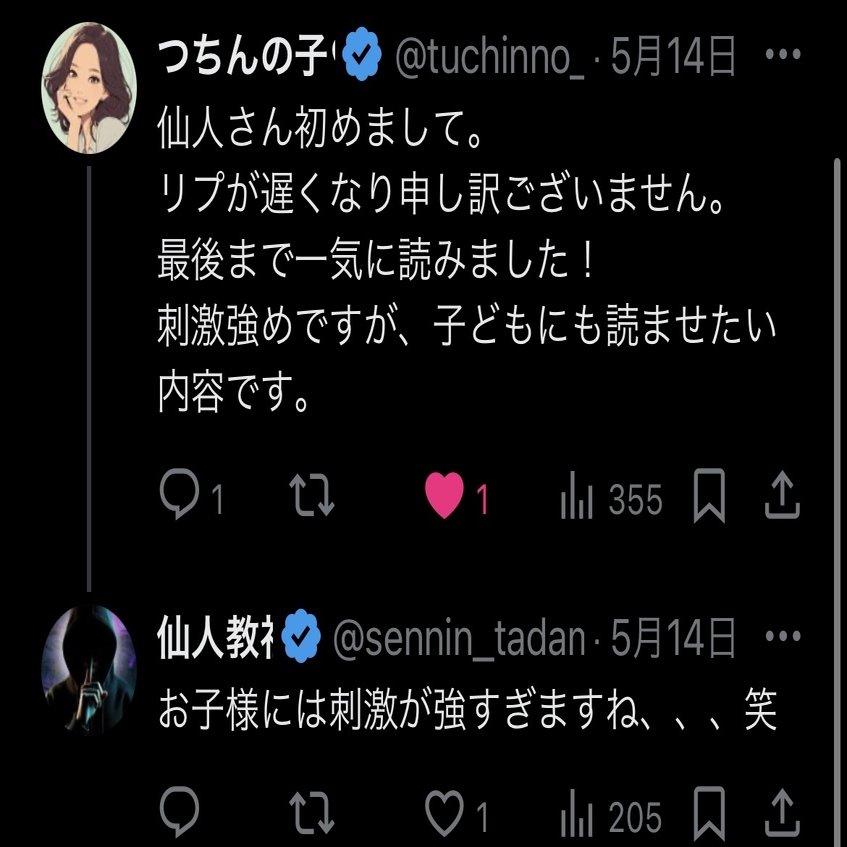The width and height of the screenshot is (847, 847).
Task: Reply to つちんの子's post
Action: [181, 497]
